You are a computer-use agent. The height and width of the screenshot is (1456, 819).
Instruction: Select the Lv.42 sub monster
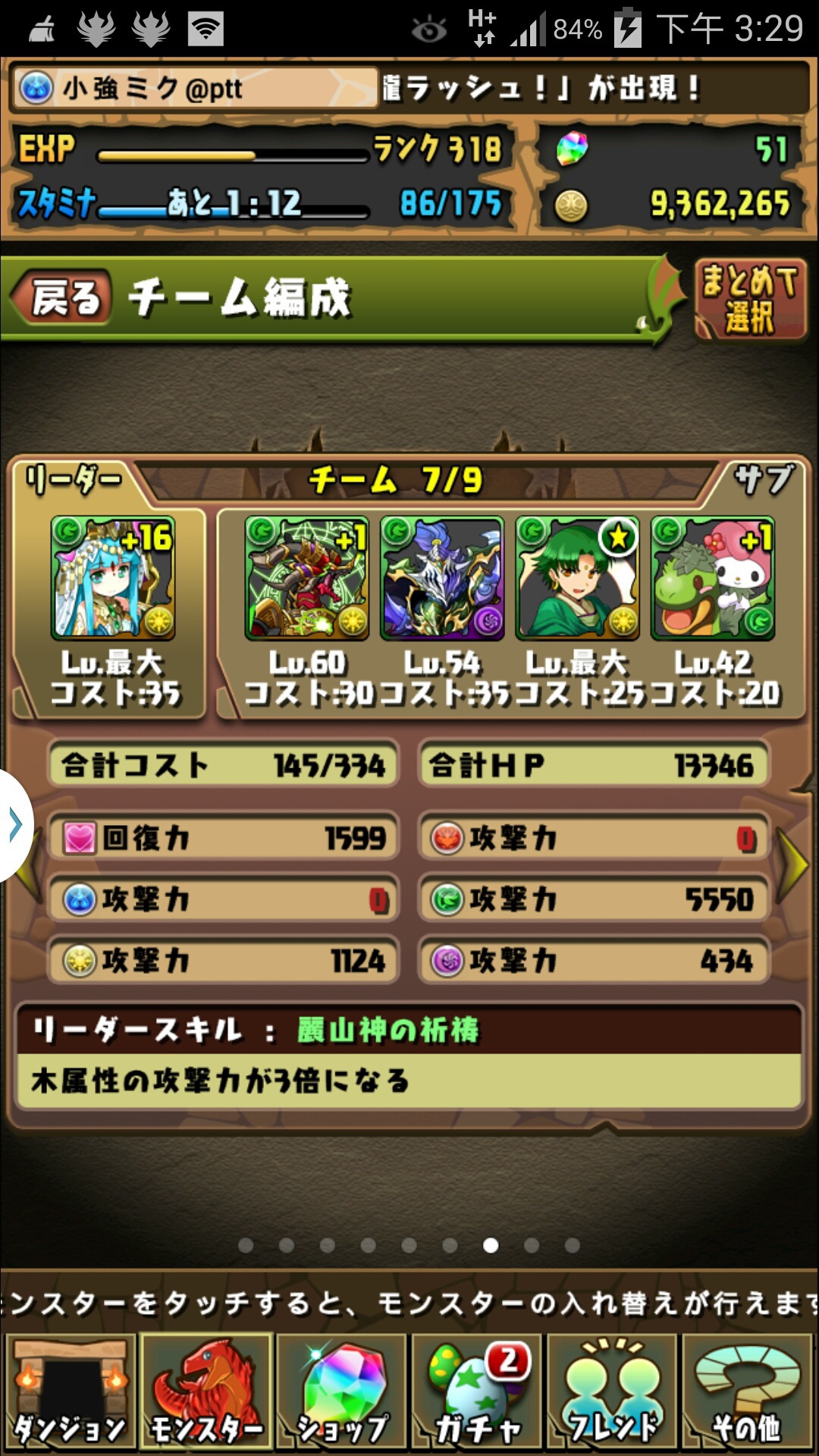(713, 579)
